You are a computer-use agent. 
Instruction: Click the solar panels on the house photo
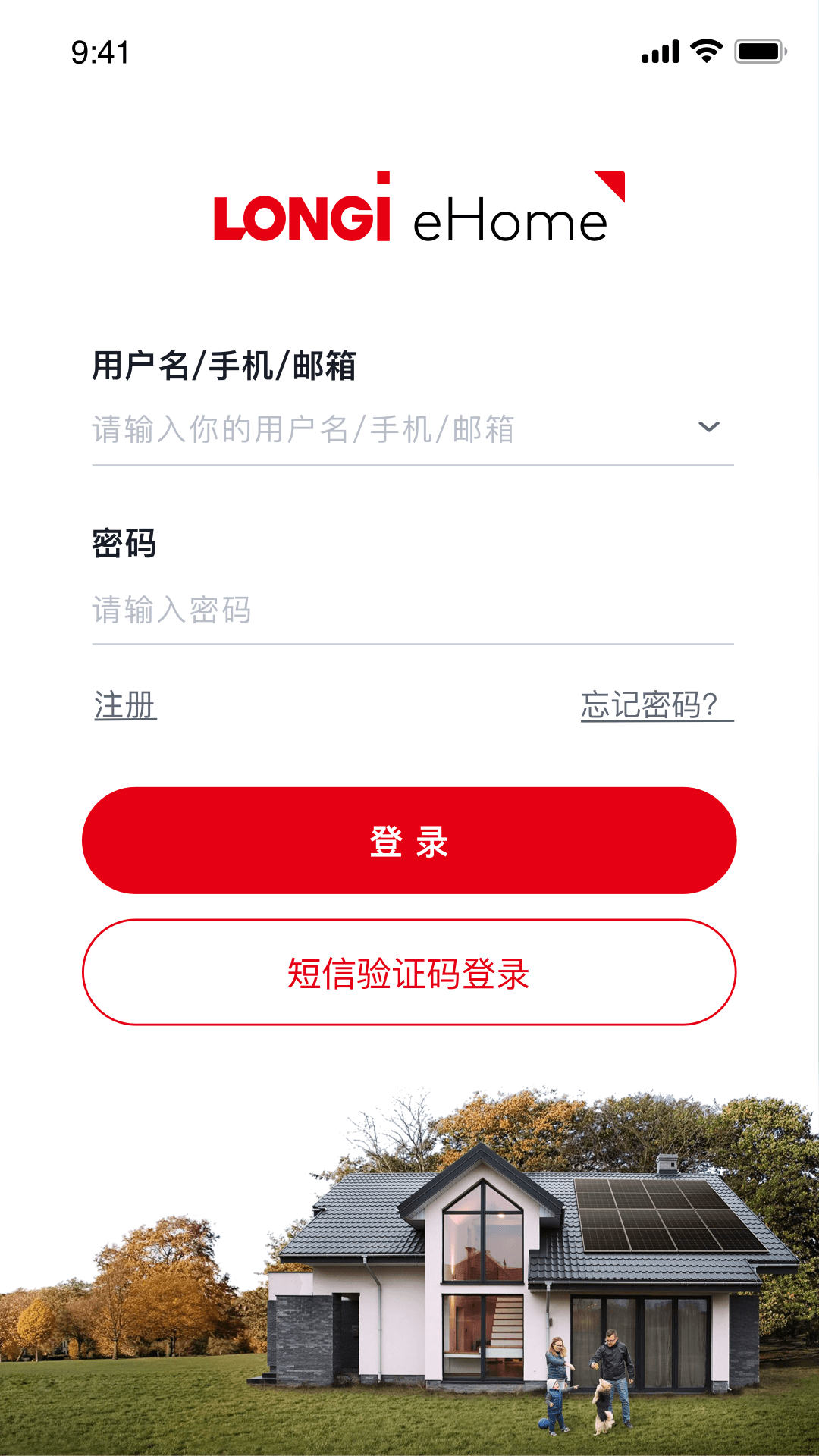click(656, 1213)
